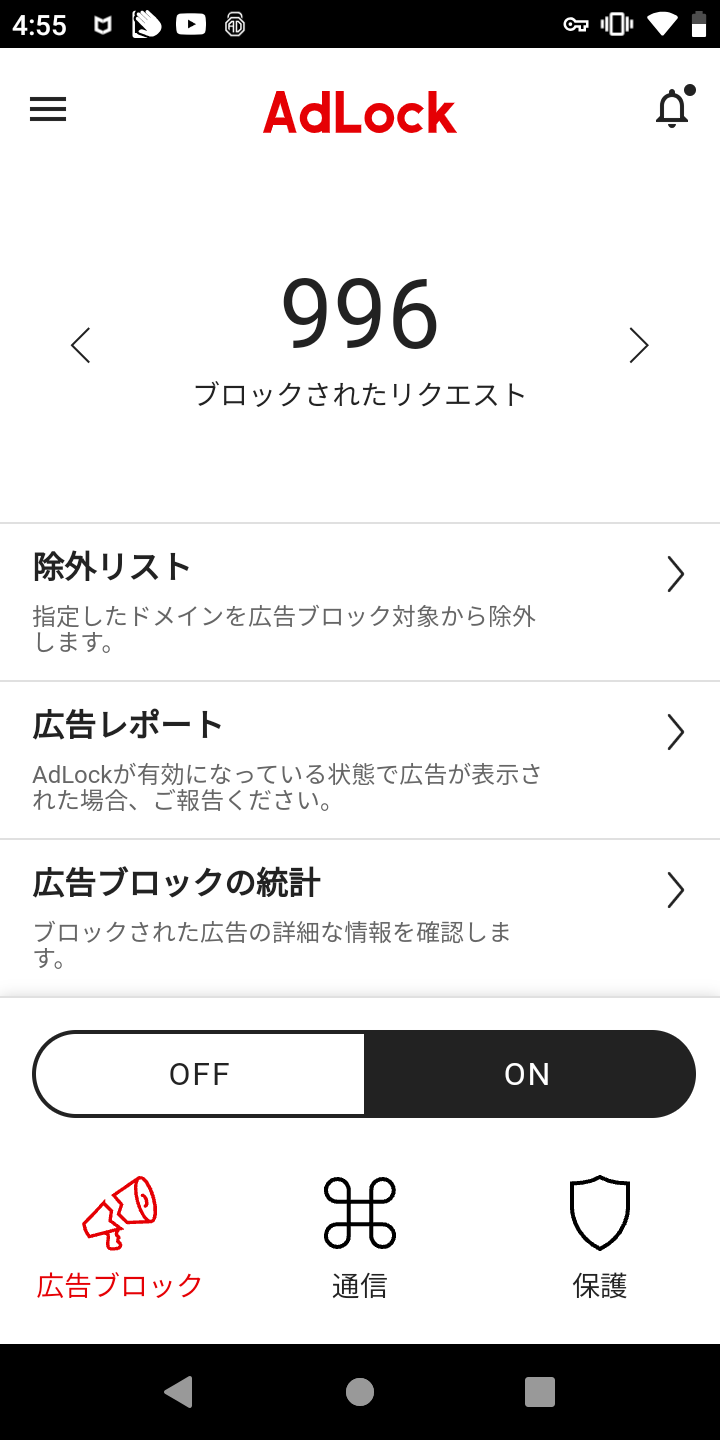Switch AdLock to ON
The height and width of the screenshot is (1440, 720).
coord(527,1073)
